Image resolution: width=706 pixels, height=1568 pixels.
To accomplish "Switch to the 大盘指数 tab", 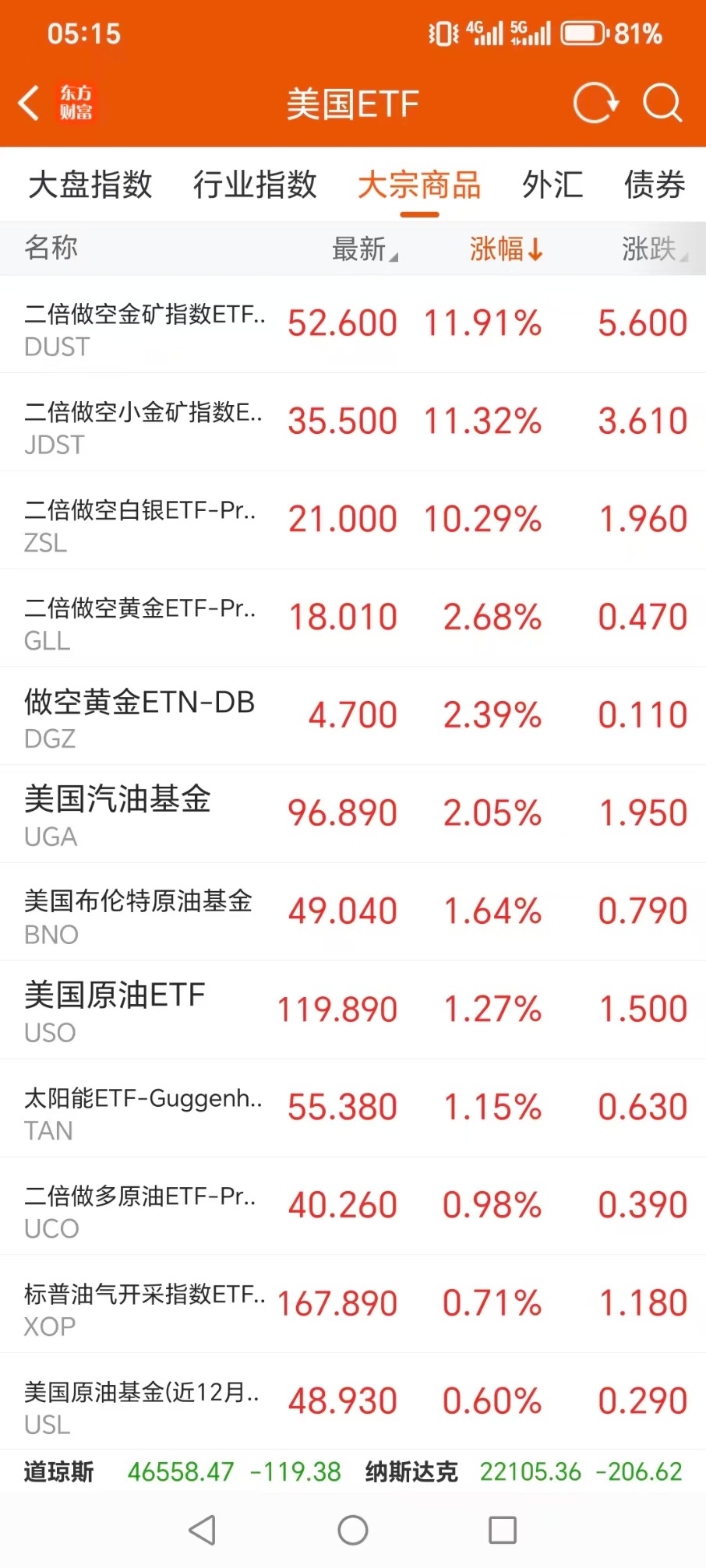I will coord(90,185).
